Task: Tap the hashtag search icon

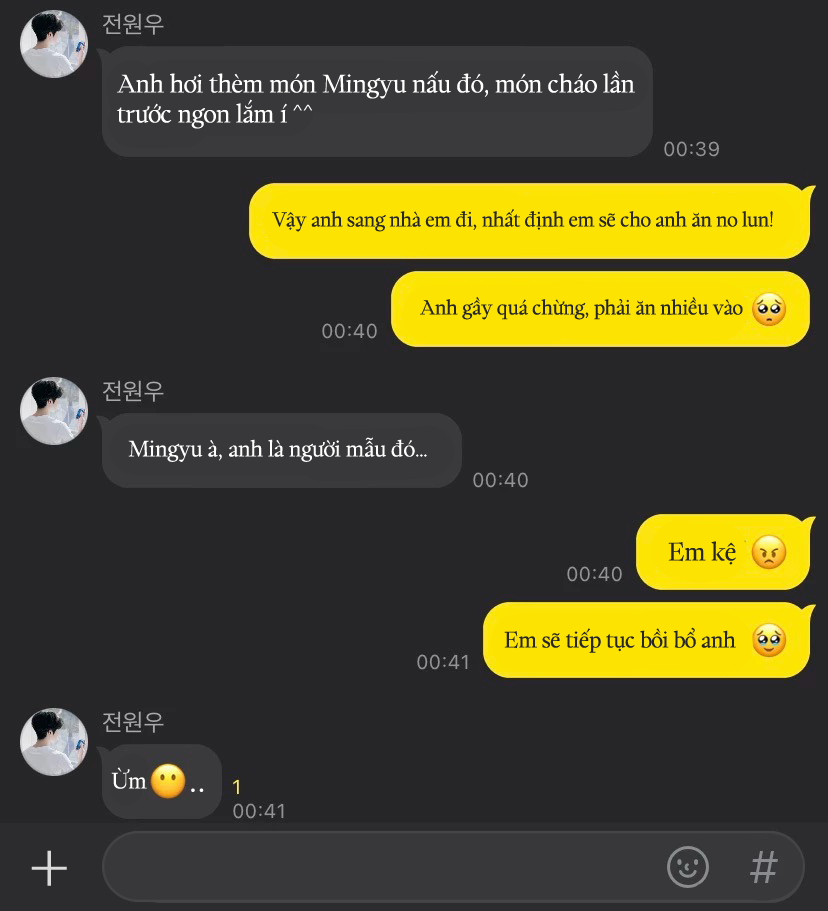Action: pos(763,867)
